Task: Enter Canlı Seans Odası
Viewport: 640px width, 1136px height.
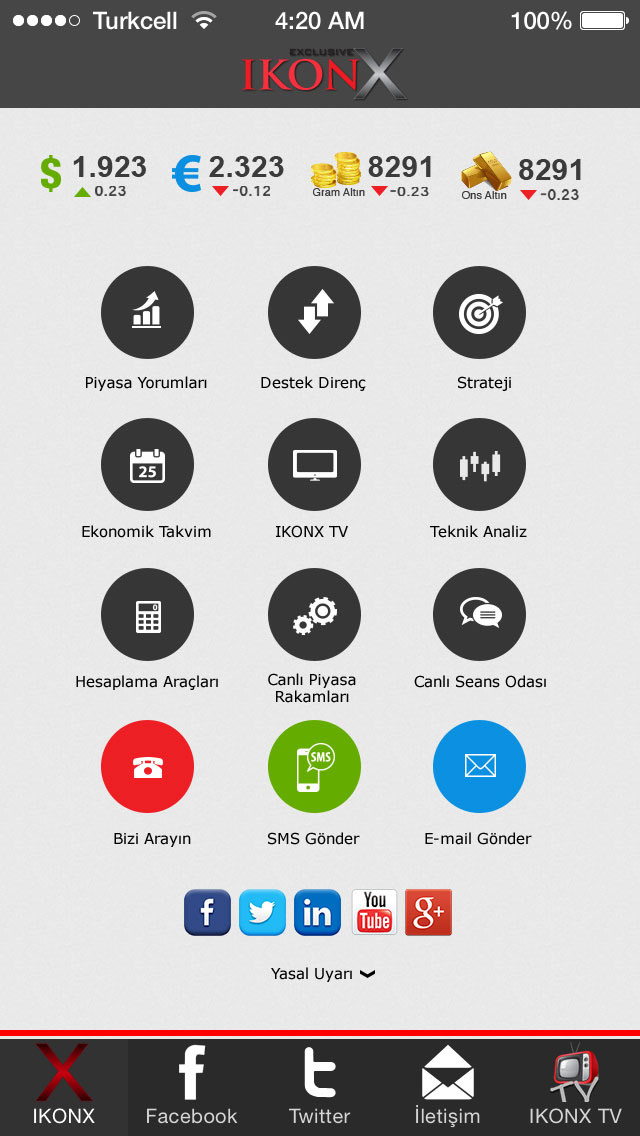Action: pos(479,614)
